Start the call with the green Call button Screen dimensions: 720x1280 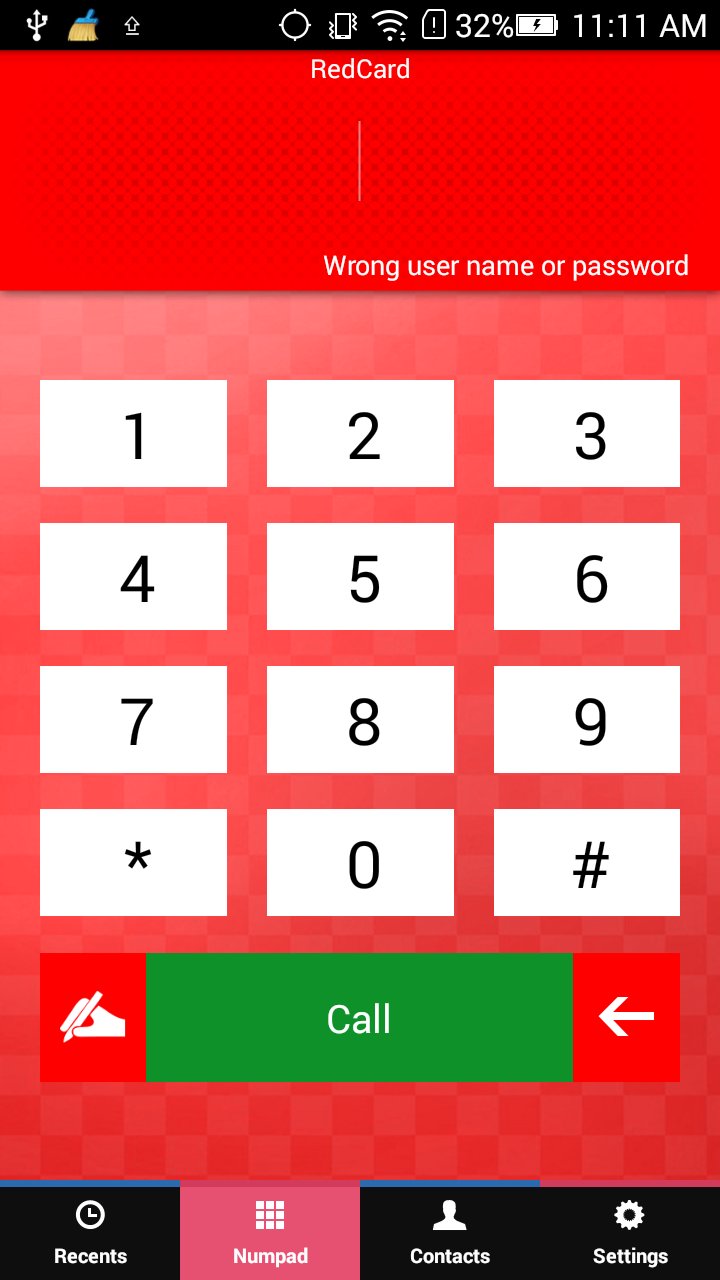tap(359, 1017)
